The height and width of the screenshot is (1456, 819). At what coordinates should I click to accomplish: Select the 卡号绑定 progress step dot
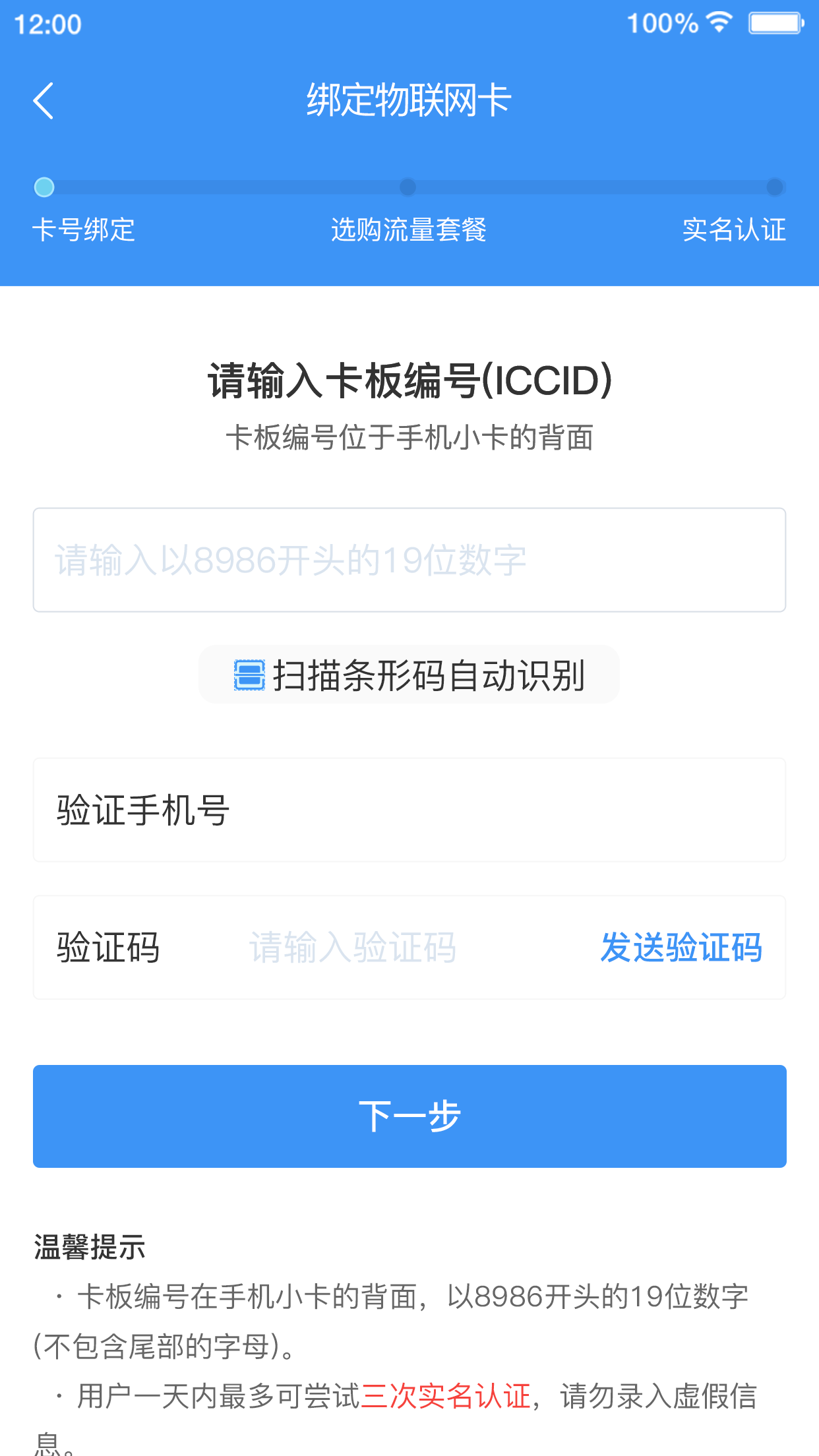44,187
